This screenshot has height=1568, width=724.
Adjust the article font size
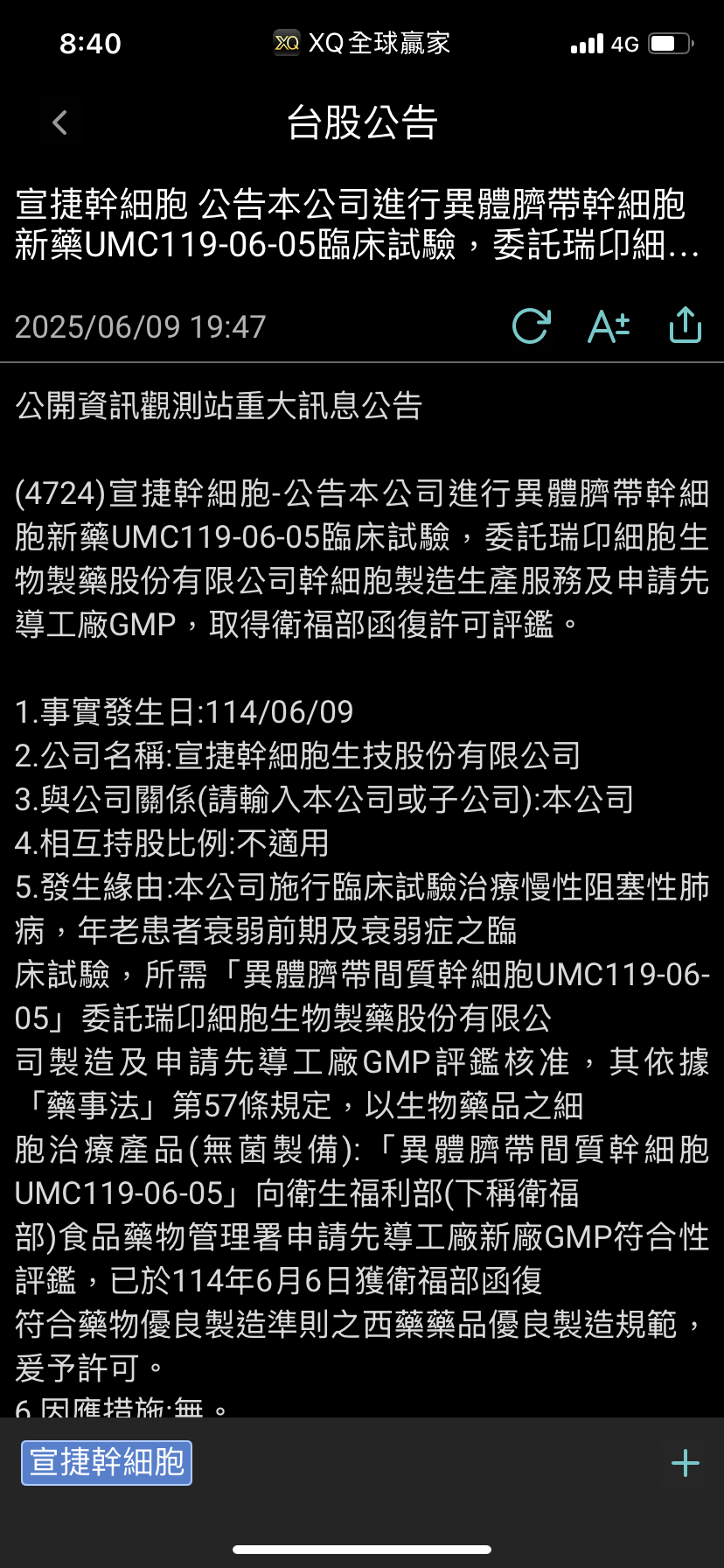coord(609,326)
